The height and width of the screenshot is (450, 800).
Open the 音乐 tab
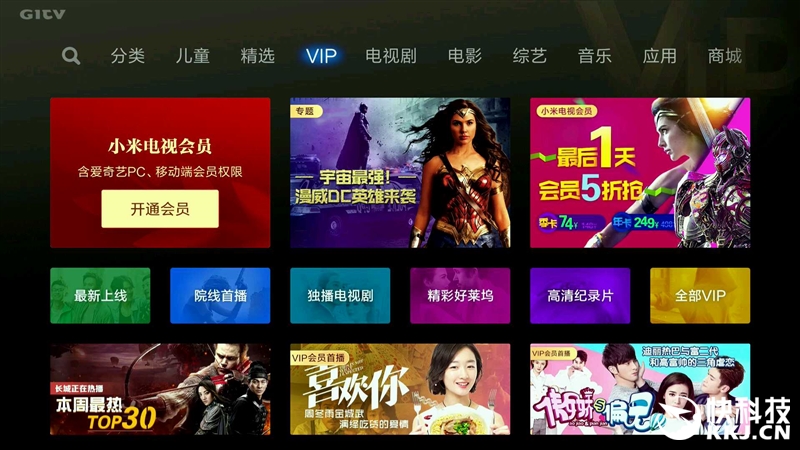point(595,56)
